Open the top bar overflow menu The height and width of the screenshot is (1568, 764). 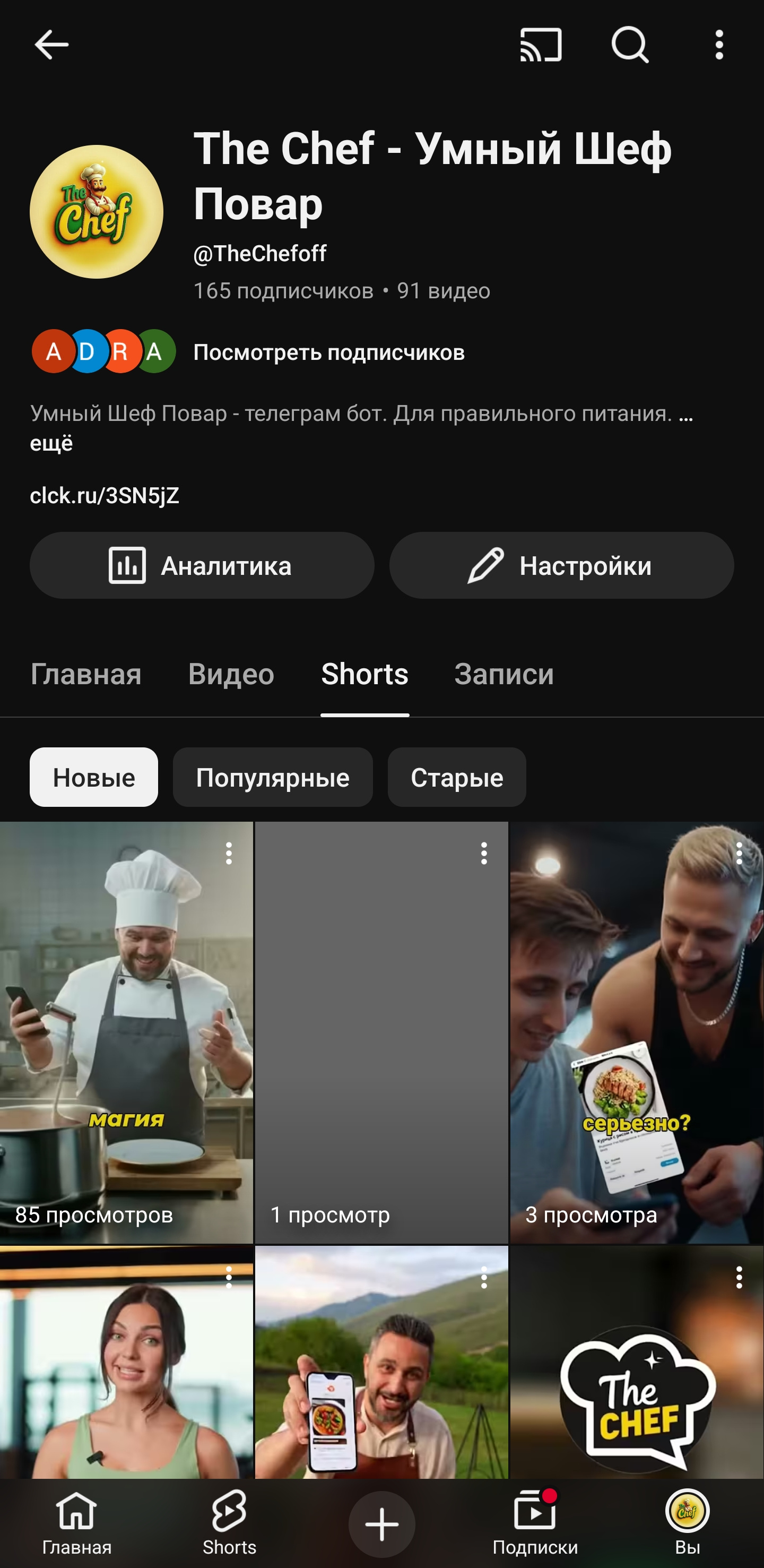click(719, 45)
